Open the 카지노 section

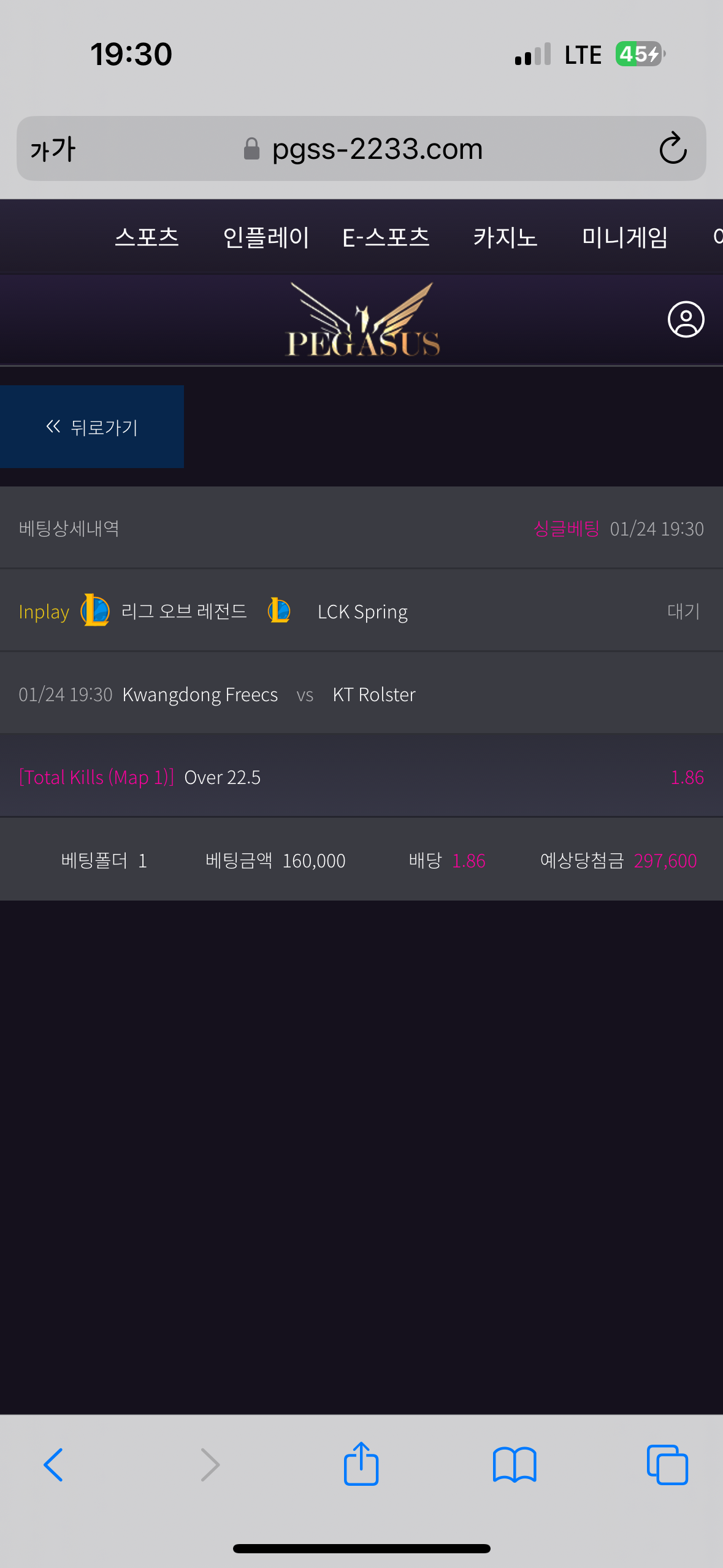point(505,237)
